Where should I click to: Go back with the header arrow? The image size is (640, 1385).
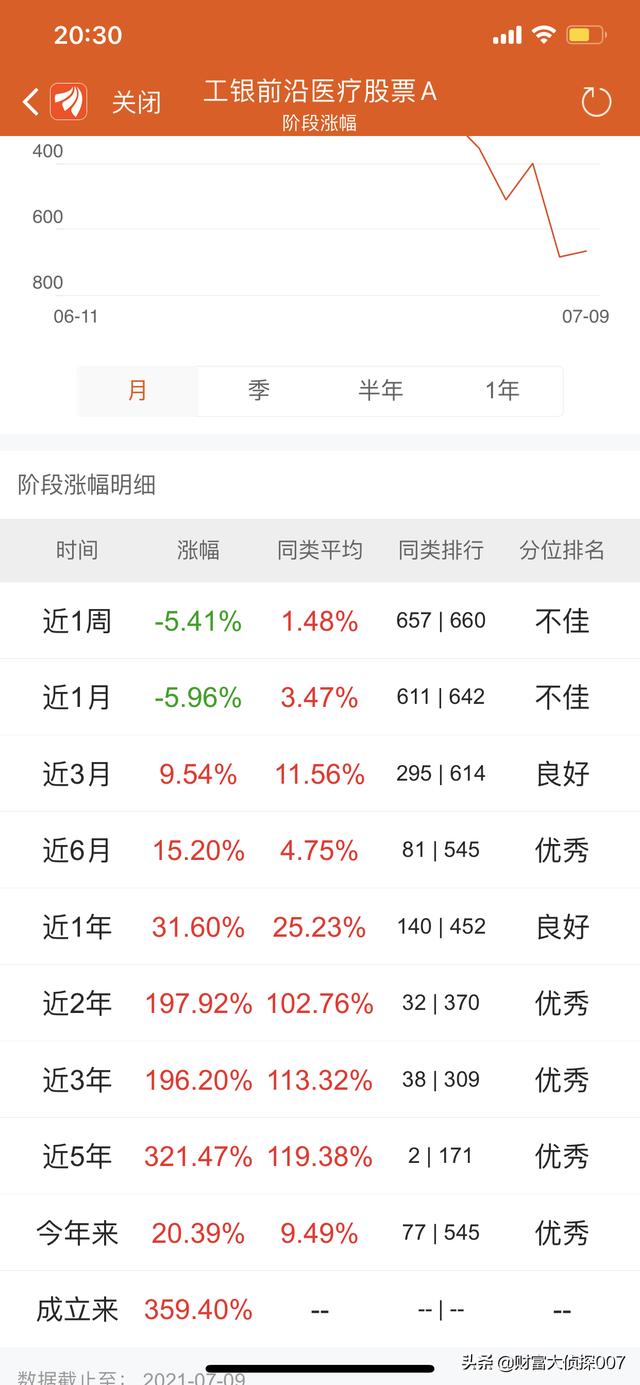(x=30, y=101)
